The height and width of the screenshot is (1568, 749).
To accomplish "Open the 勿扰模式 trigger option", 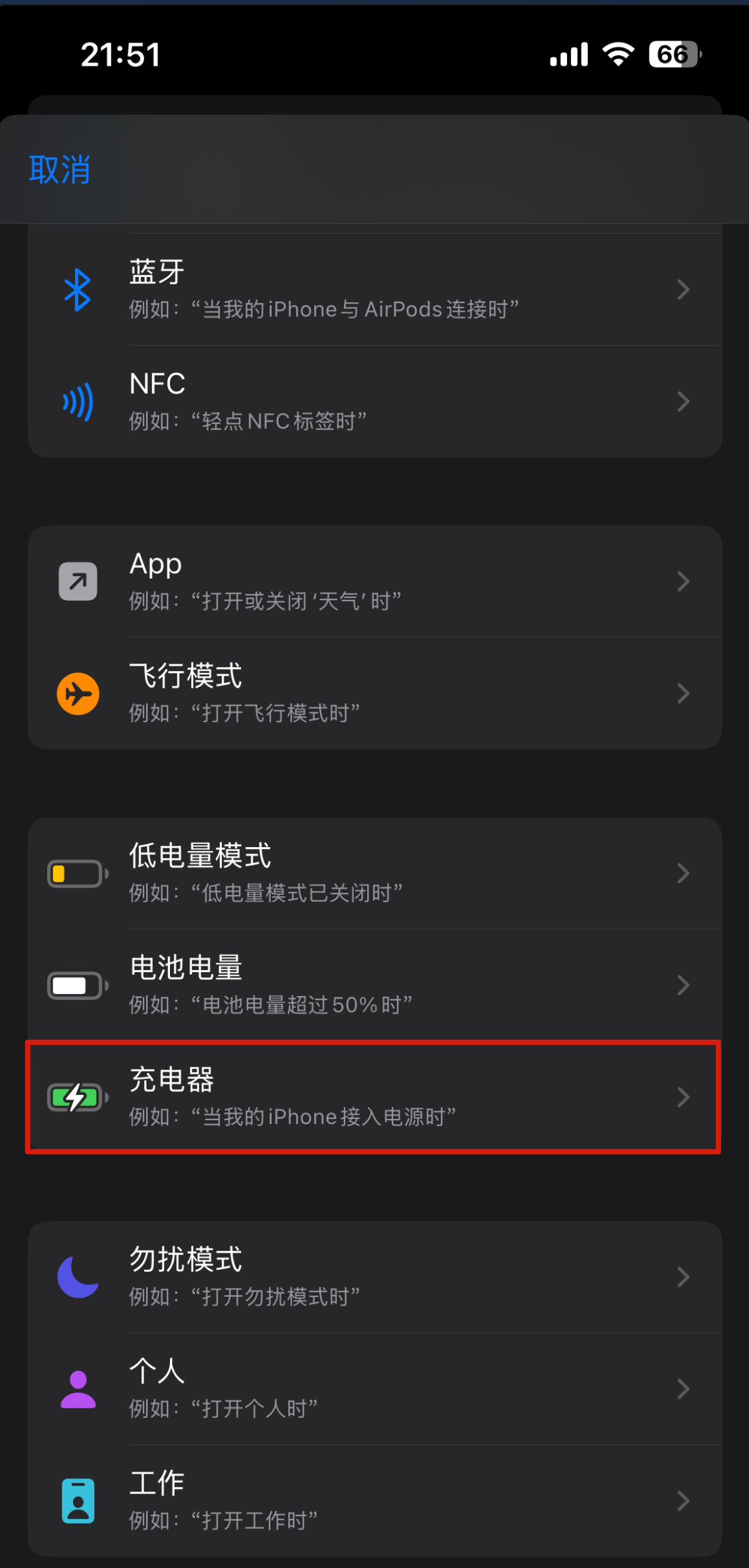I will point(374,1276).
